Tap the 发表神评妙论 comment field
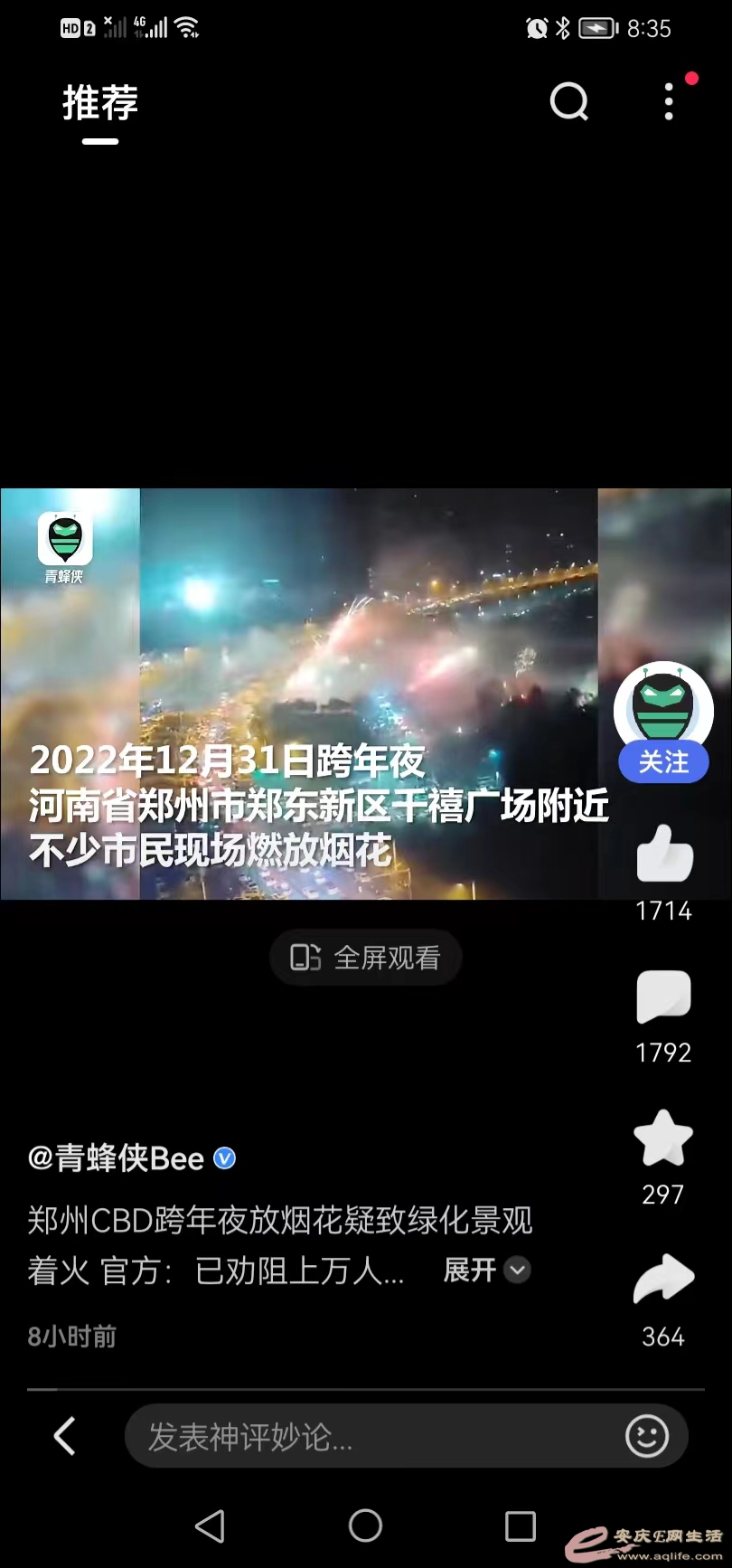Screen dimensions: 732x1568 pyautogui.click(x=371, y=1436)
